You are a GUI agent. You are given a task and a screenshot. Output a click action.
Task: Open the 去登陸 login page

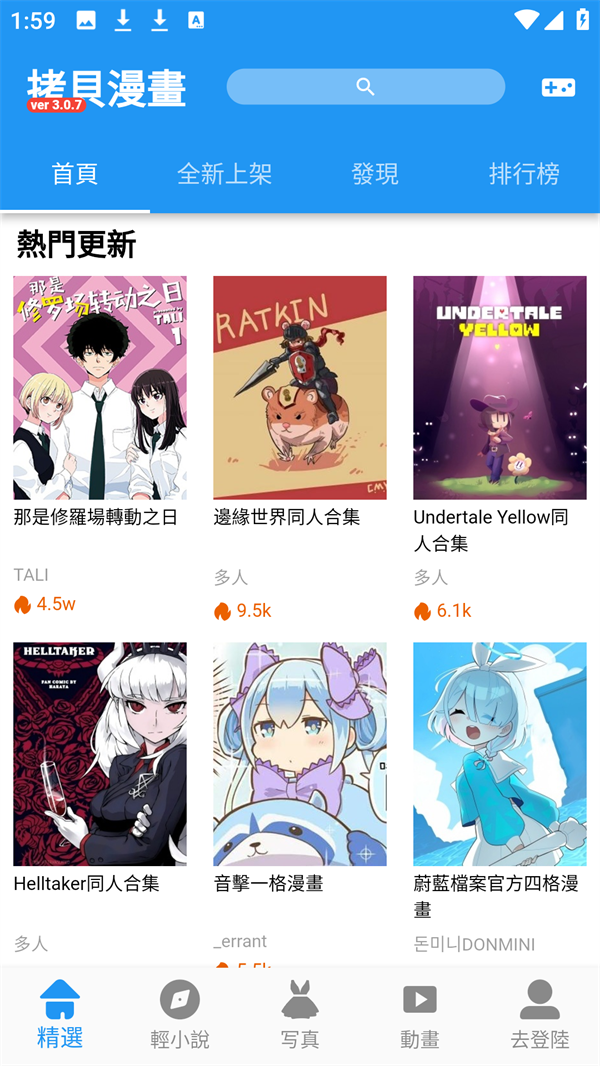tap(540, 1014)
